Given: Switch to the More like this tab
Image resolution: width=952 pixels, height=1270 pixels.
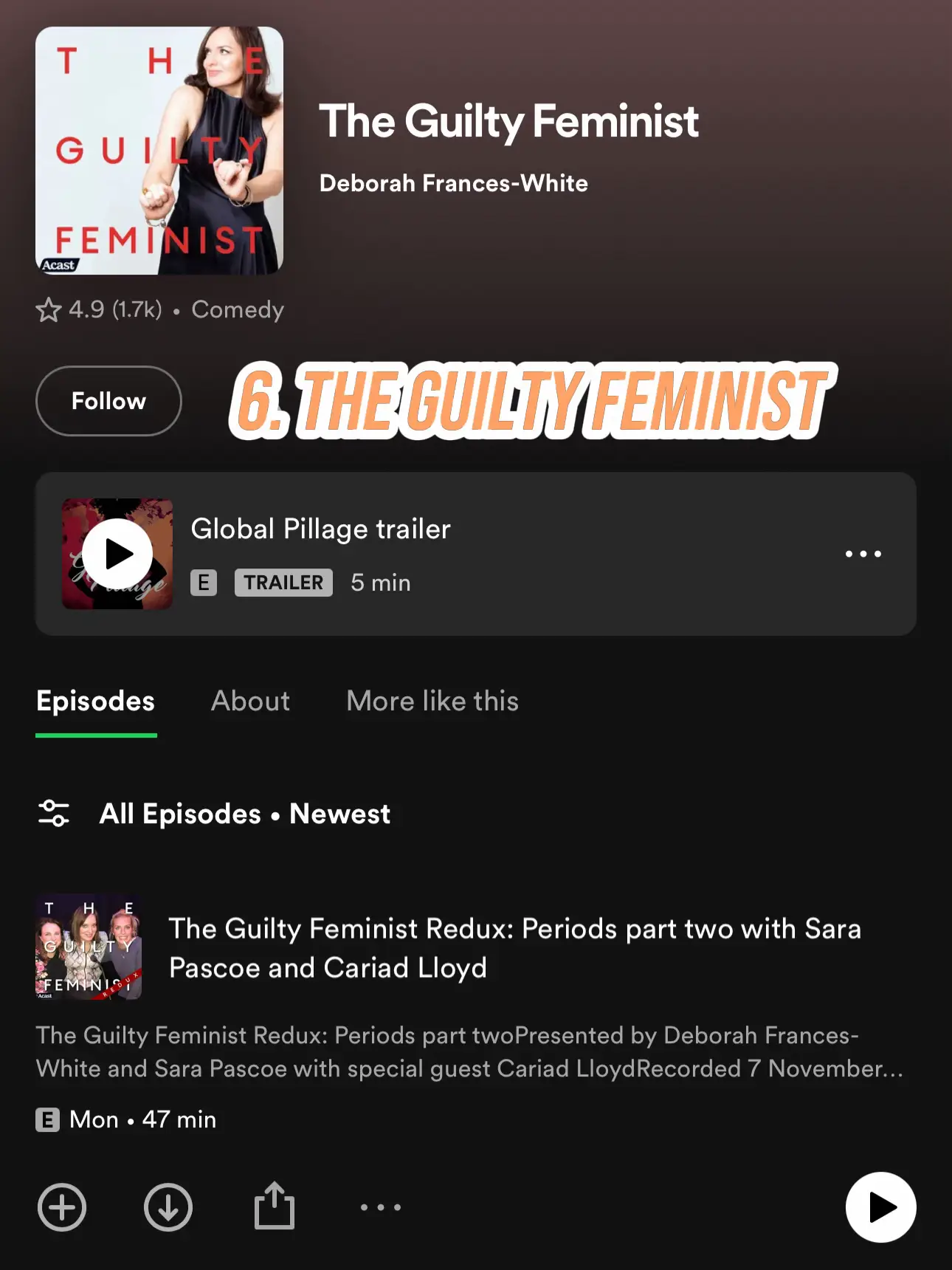Looking at the screenshot, I should coord(432,701).
